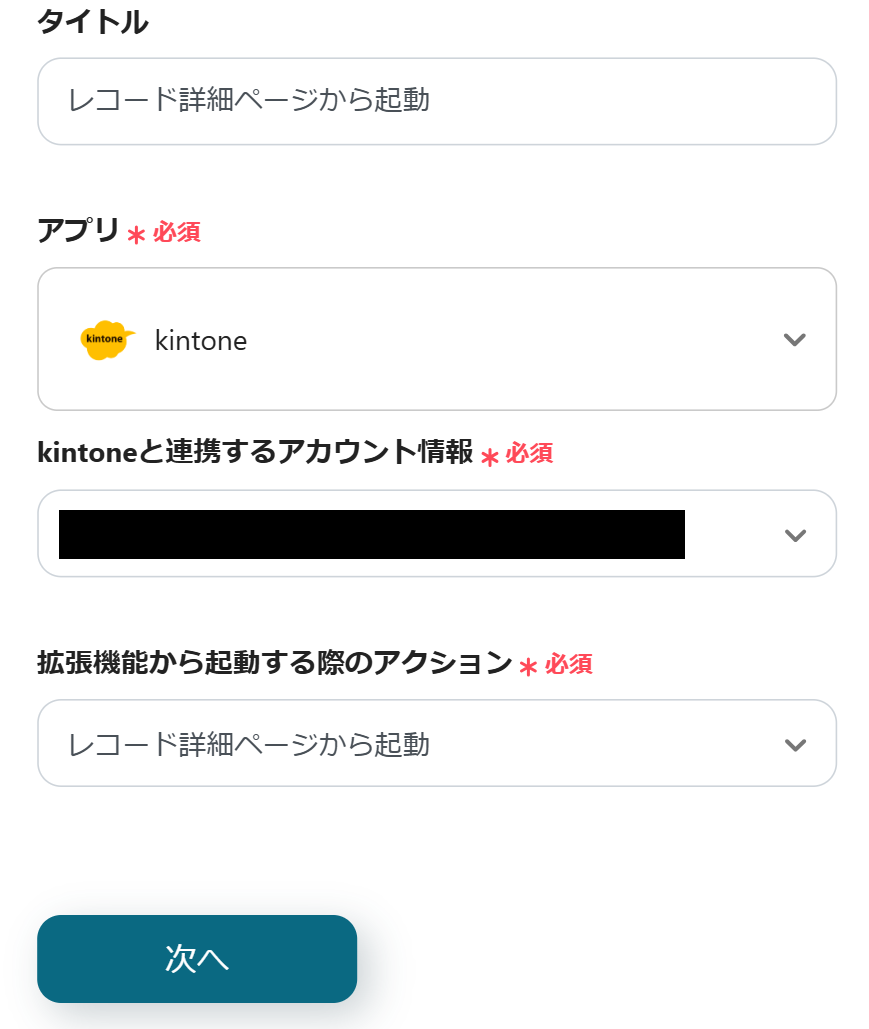The image size is (869, 1029).
Task: Proceed with the 次へ button
Action: (197, 959)
